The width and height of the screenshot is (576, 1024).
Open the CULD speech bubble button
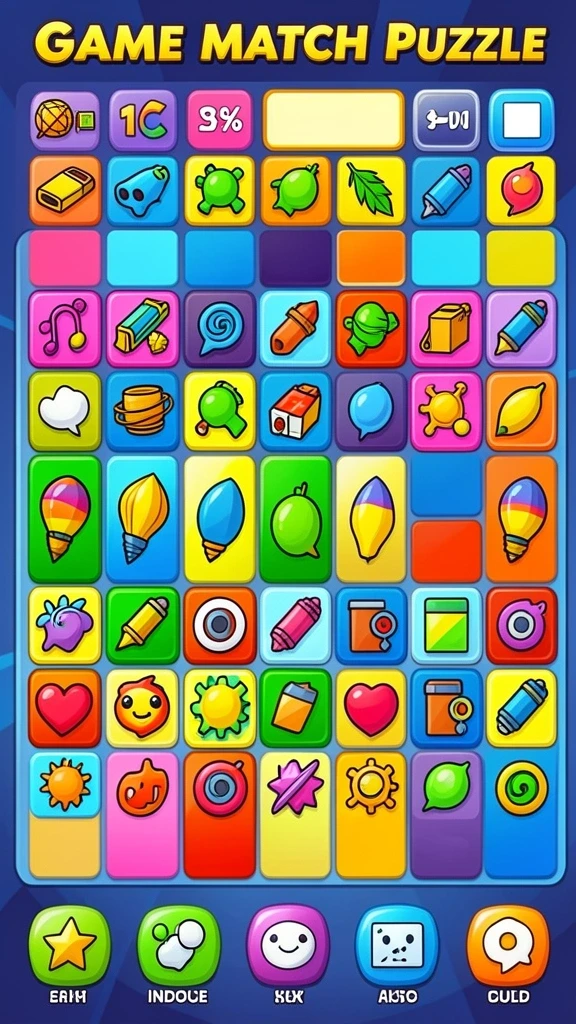(x=507, y=944)
